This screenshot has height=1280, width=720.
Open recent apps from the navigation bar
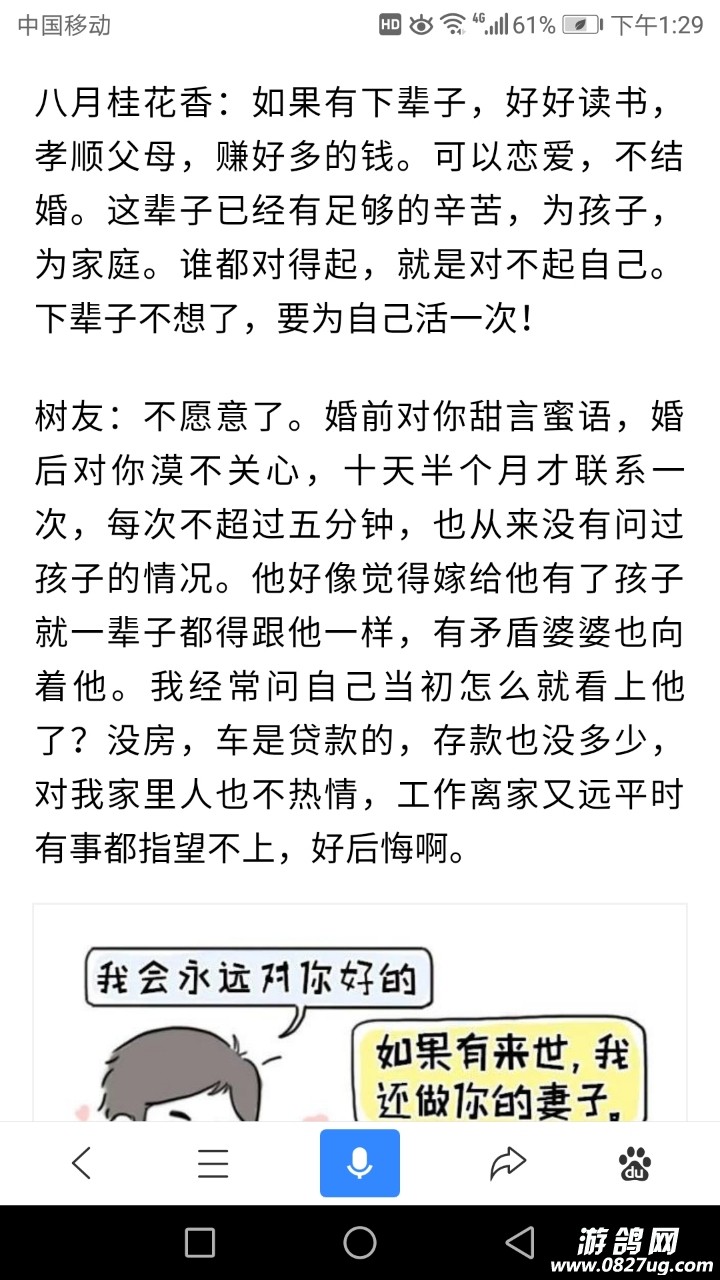tap(200, 1243)
